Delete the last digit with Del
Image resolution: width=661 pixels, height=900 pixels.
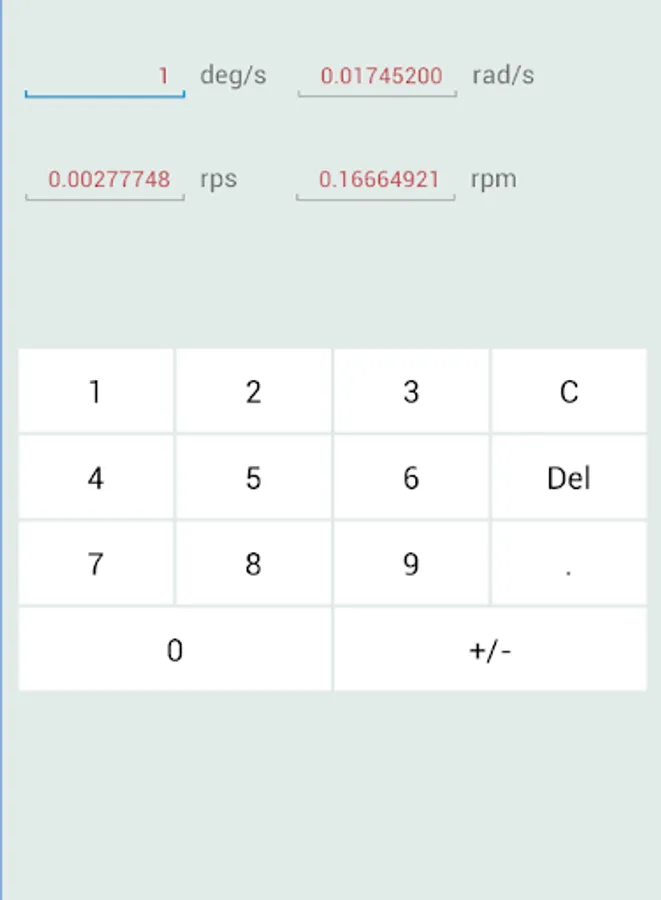[569, 477]
